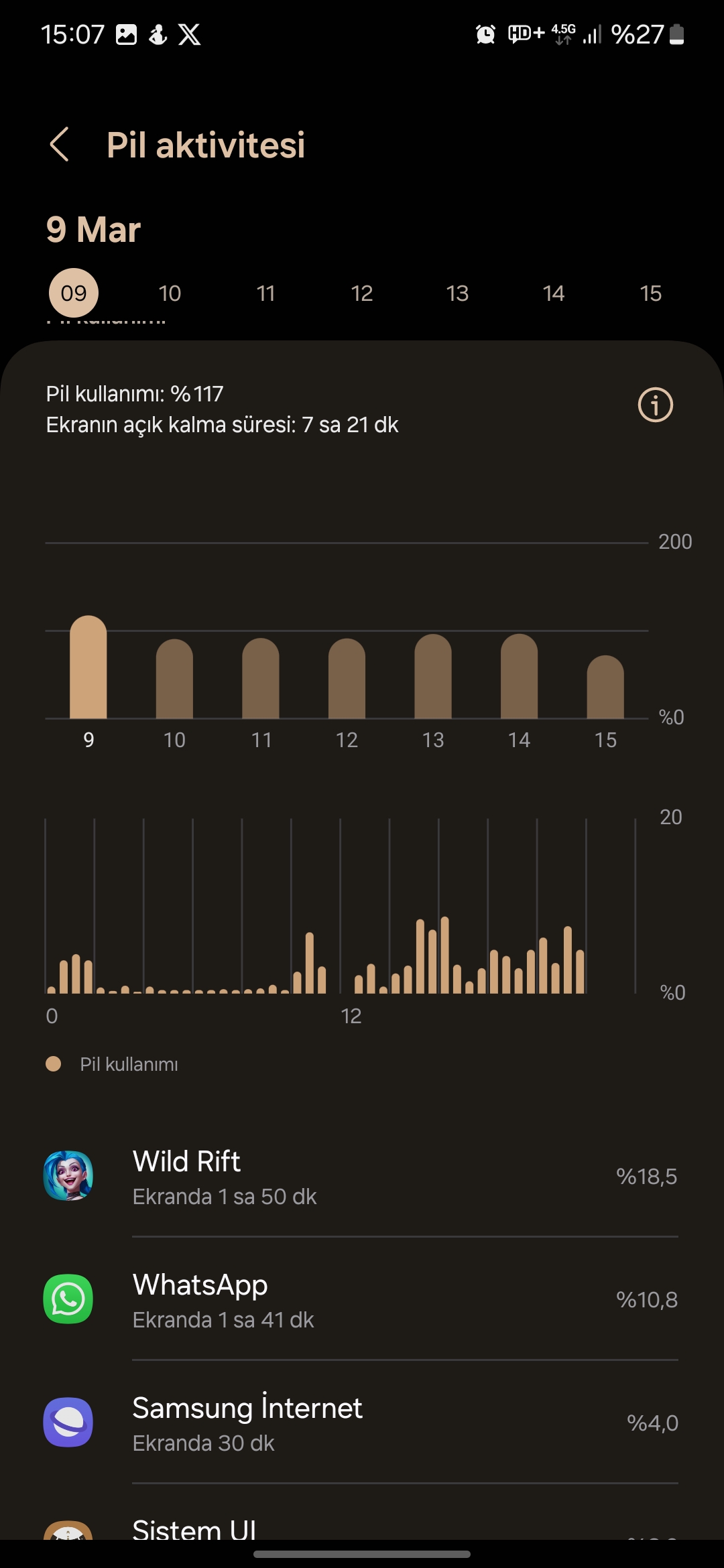
Task: Select day 11 in the date strip
Action: coord(266,293)
